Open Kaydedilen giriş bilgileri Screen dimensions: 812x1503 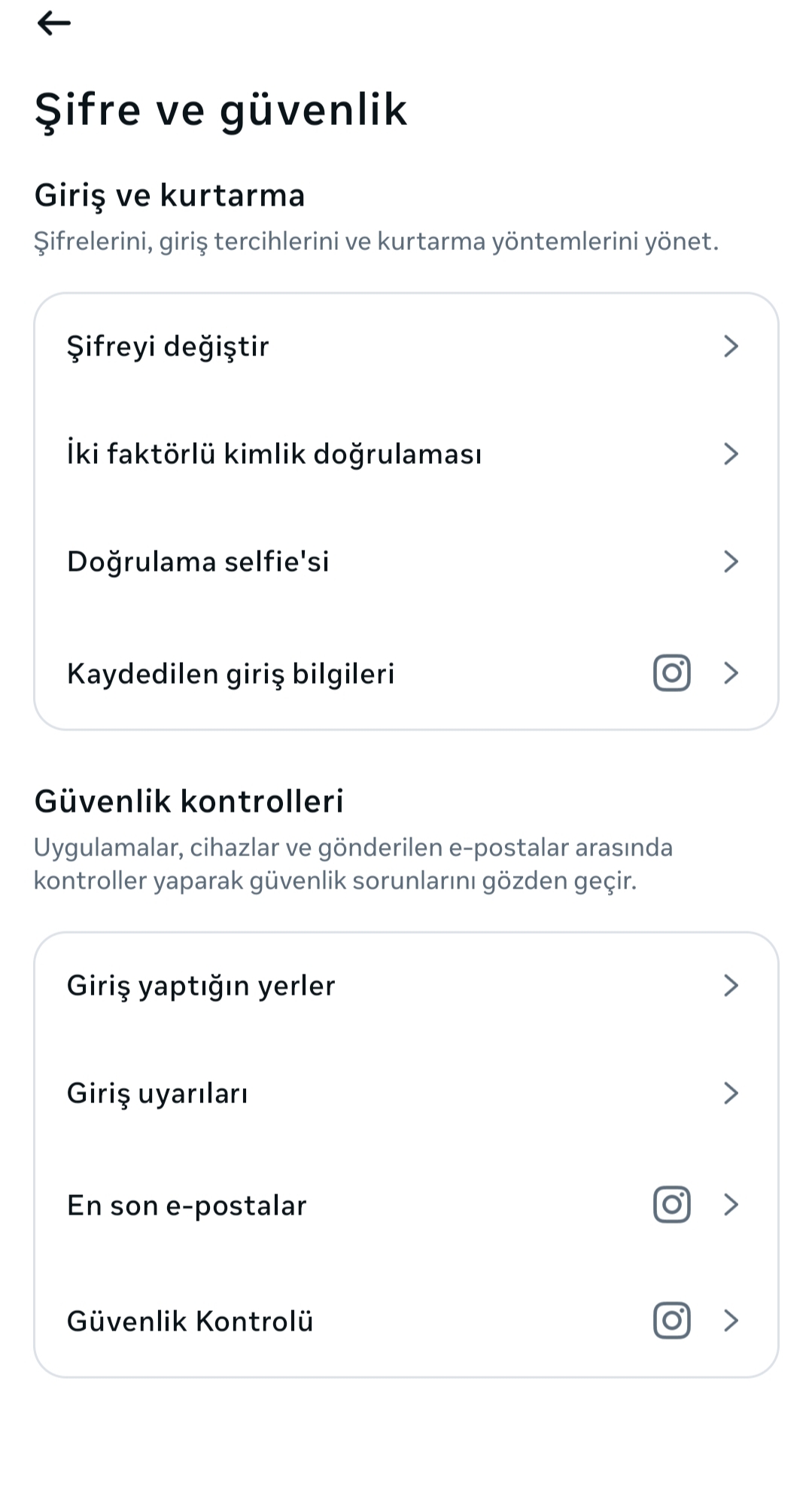click(405, 673)
